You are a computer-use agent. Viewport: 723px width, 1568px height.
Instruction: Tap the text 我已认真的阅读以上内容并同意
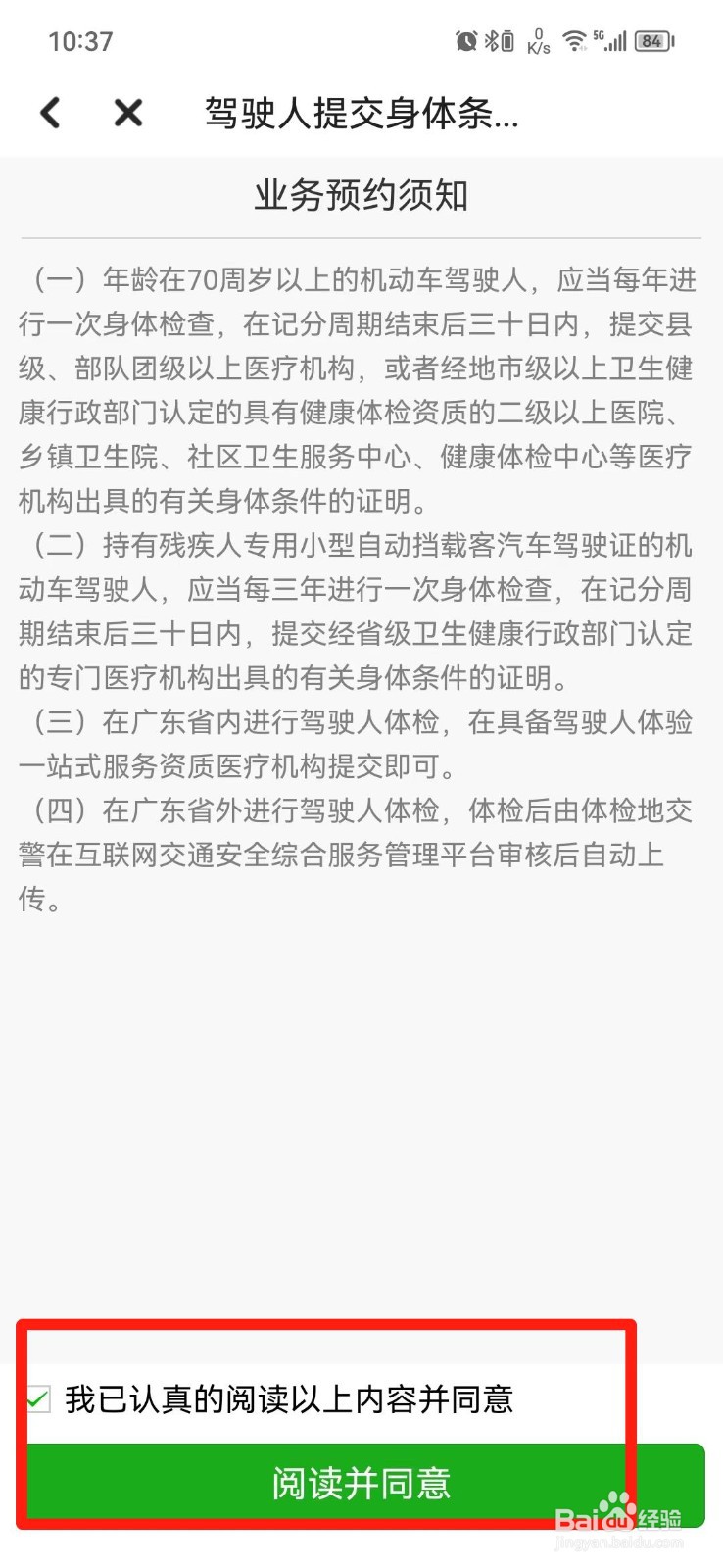(291, 1400)
